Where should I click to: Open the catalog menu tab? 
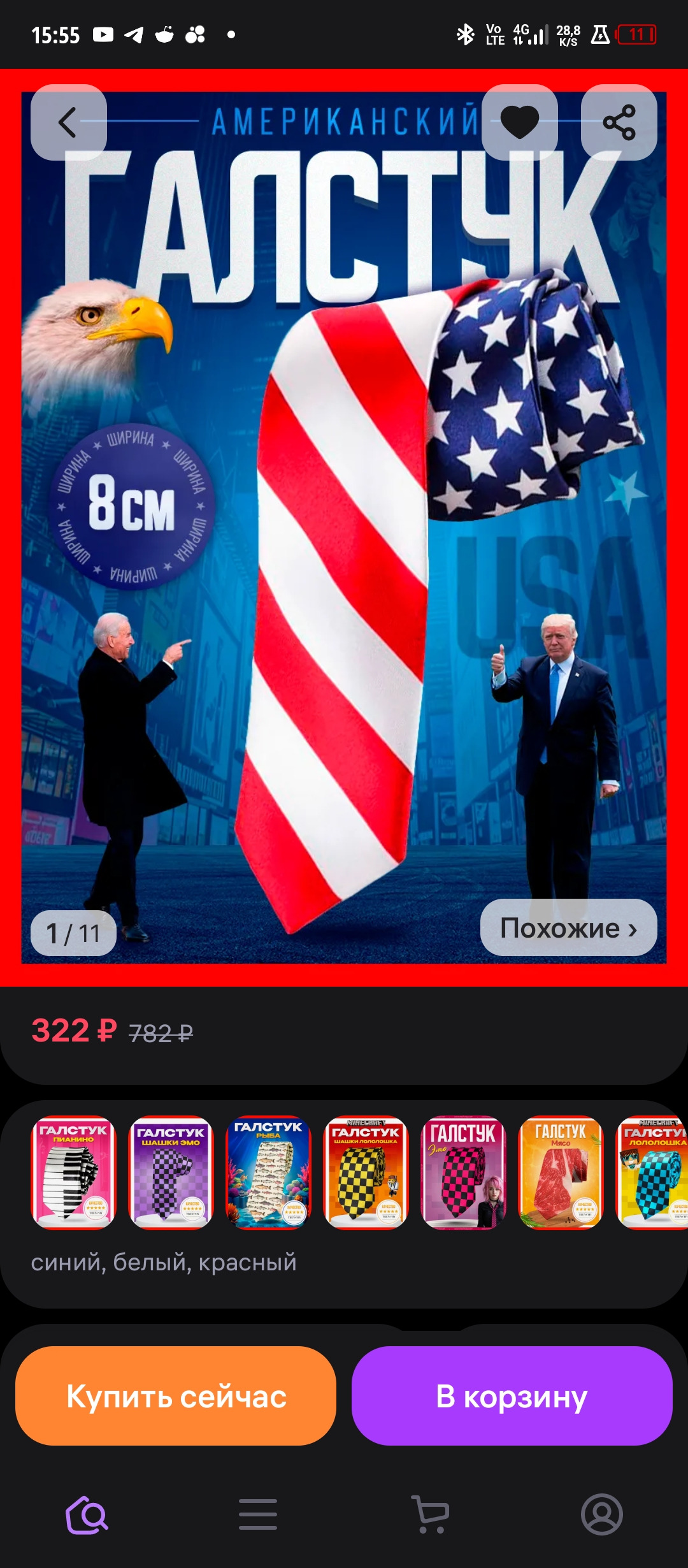point(258,1514)
